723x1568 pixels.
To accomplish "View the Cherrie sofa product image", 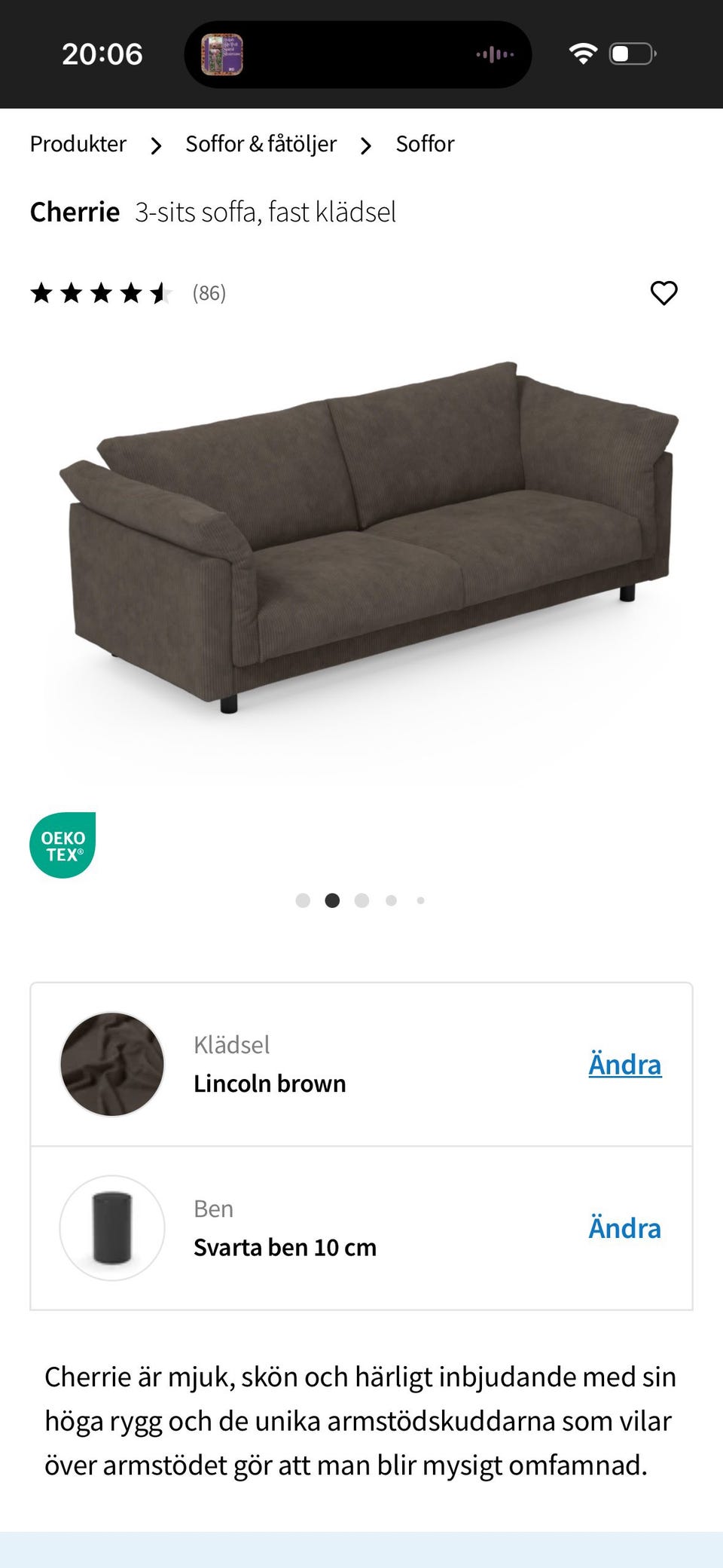I will tap(369, 543).
